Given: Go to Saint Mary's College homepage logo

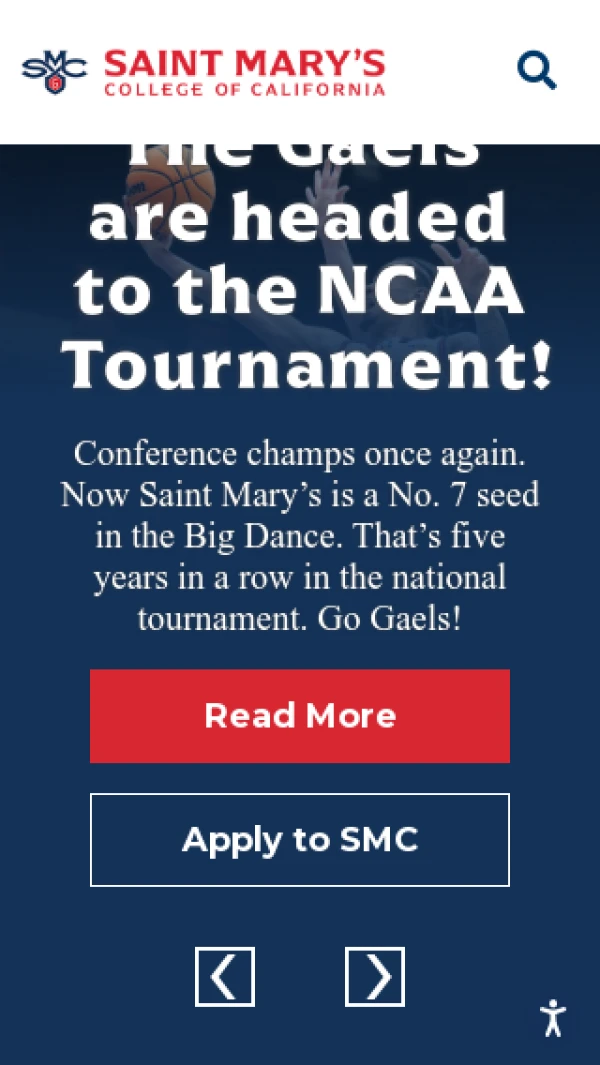Looking at the screenshot, I should click(203, 72).
